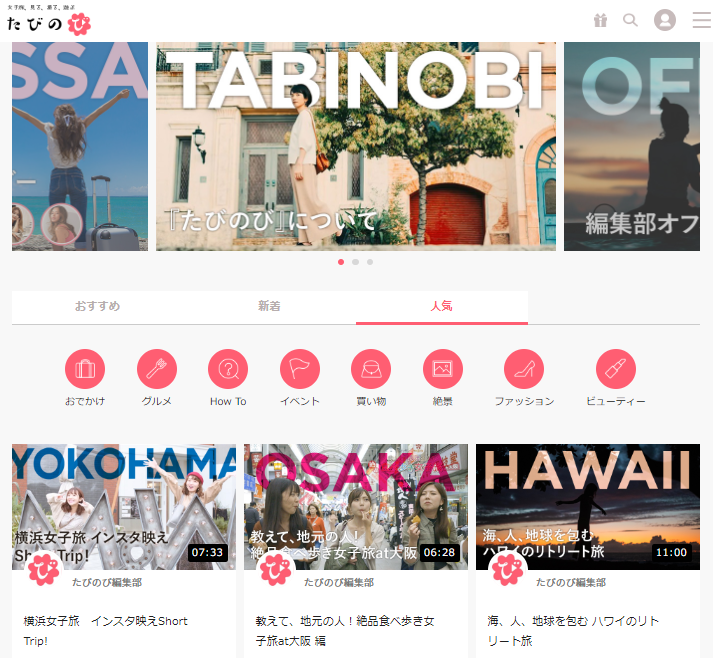The width and height of the screenshot is (713, 658).
Task: Choose the グルメ category
Action: (x=156, y=370)
